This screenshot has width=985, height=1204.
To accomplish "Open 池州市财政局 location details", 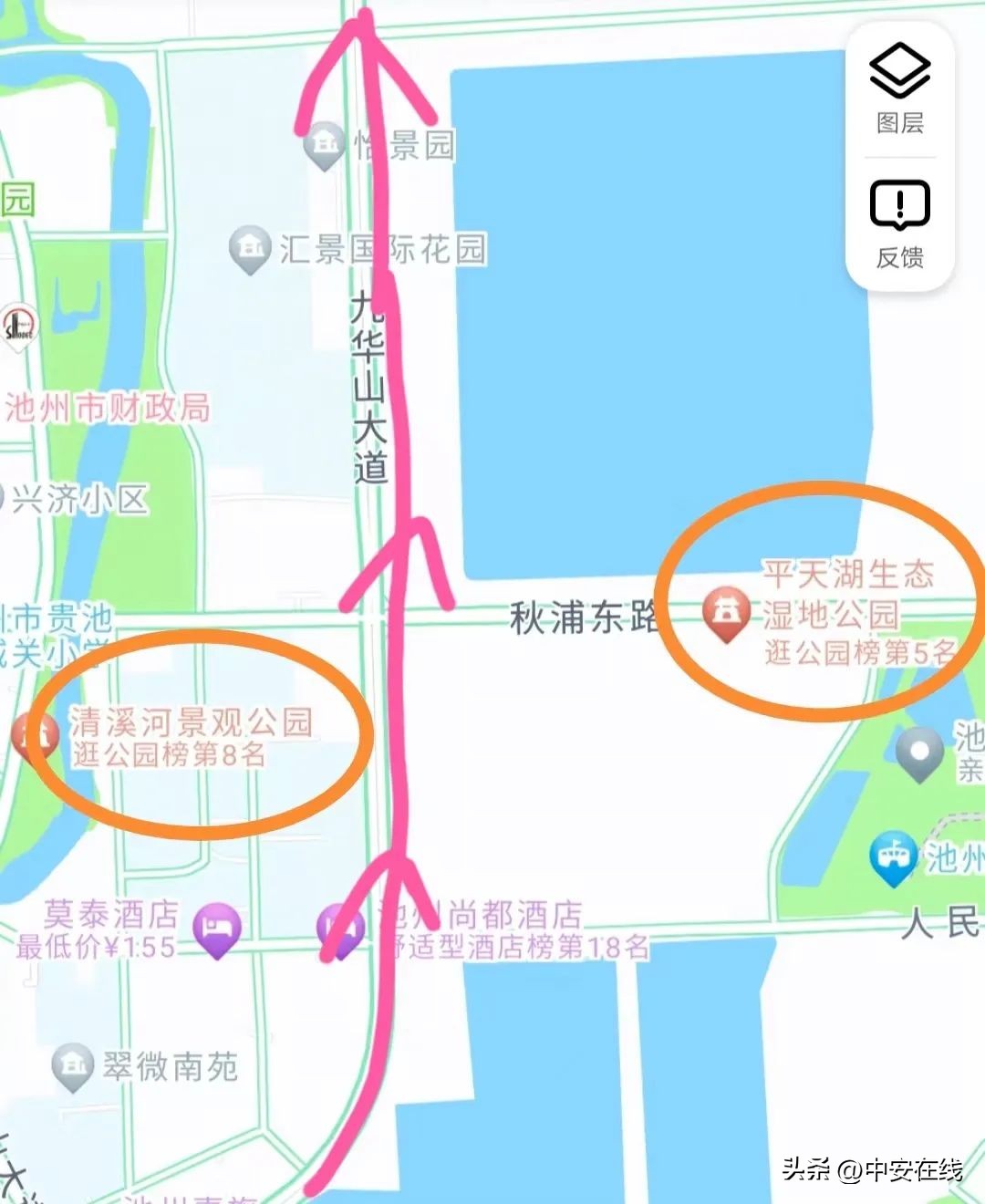I will tap(109, 409).
